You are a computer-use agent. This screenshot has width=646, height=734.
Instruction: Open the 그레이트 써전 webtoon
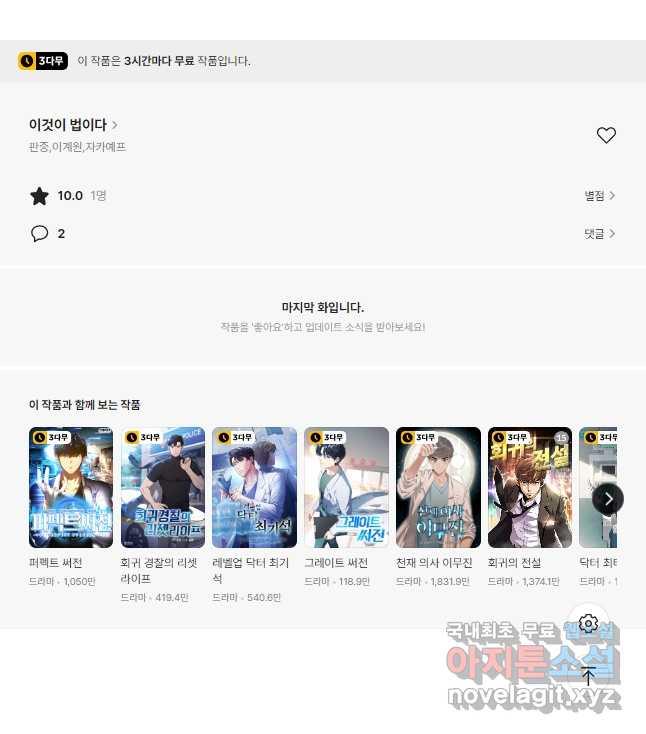point(346,488)
